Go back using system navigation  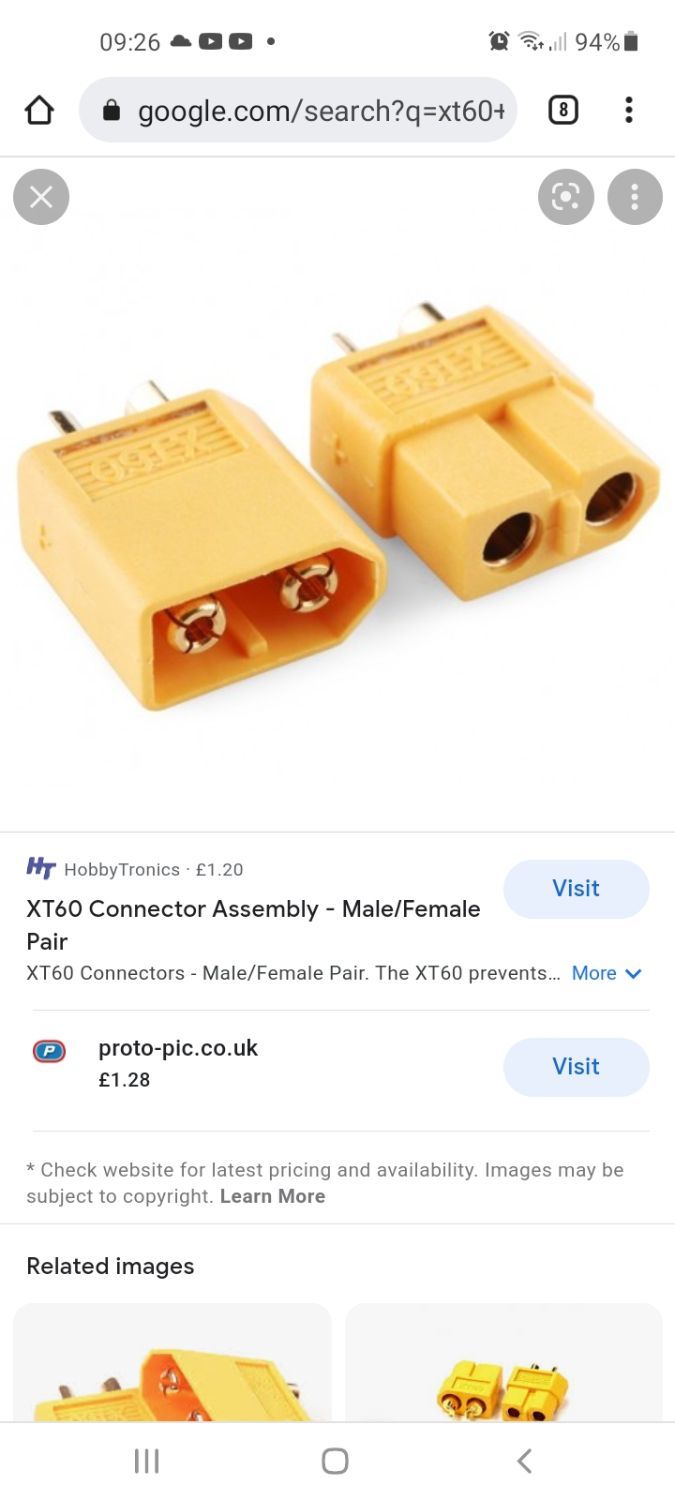pos(523,1461)
